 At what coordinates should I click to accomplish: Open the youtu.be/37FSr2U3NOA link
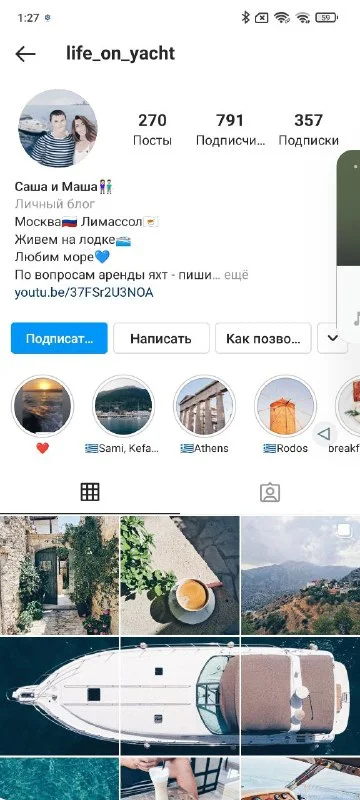(84, 293)
